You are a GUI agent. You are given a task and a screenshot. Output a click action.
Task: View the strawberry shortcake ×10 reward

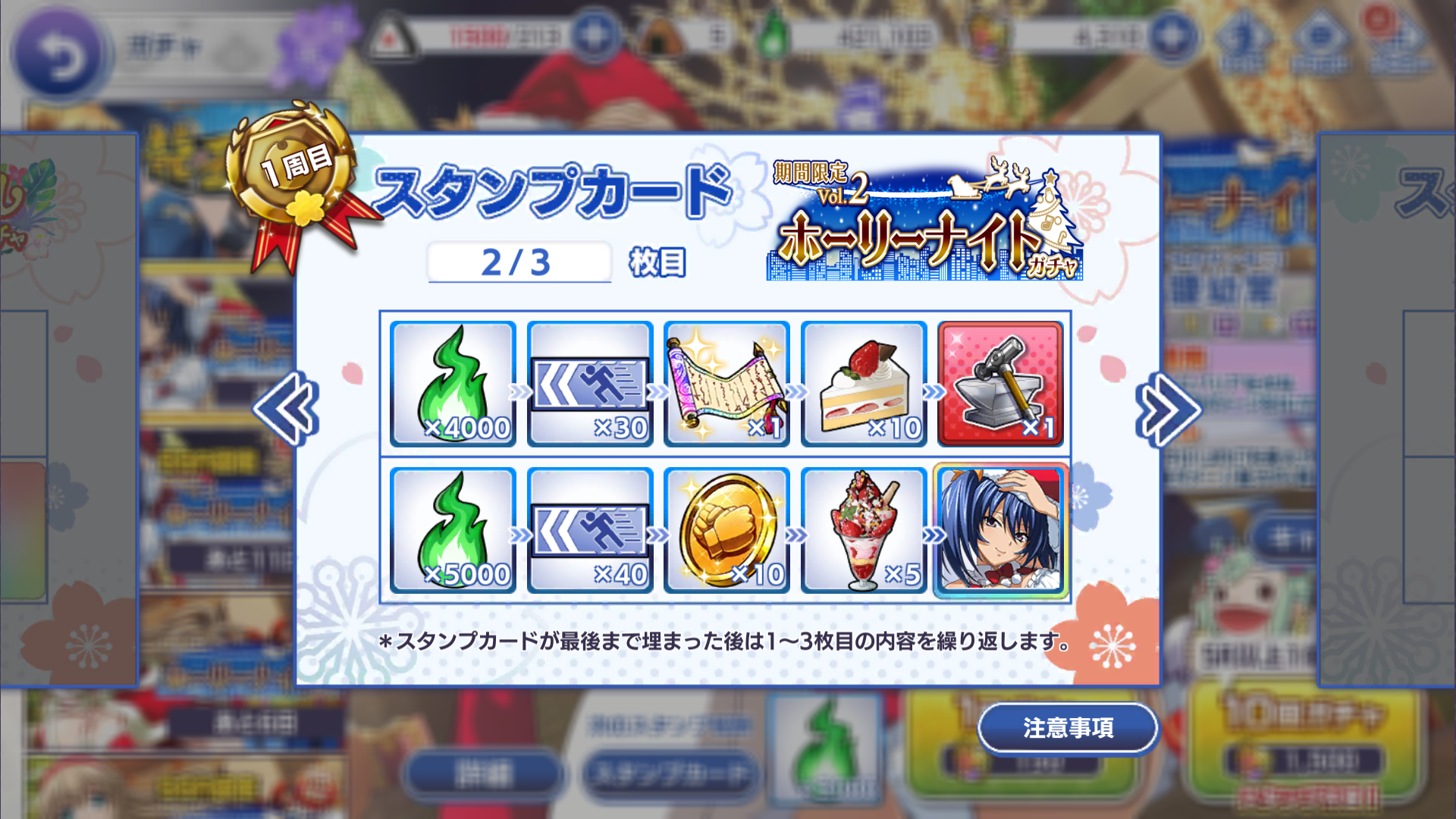tap(864, 384)
